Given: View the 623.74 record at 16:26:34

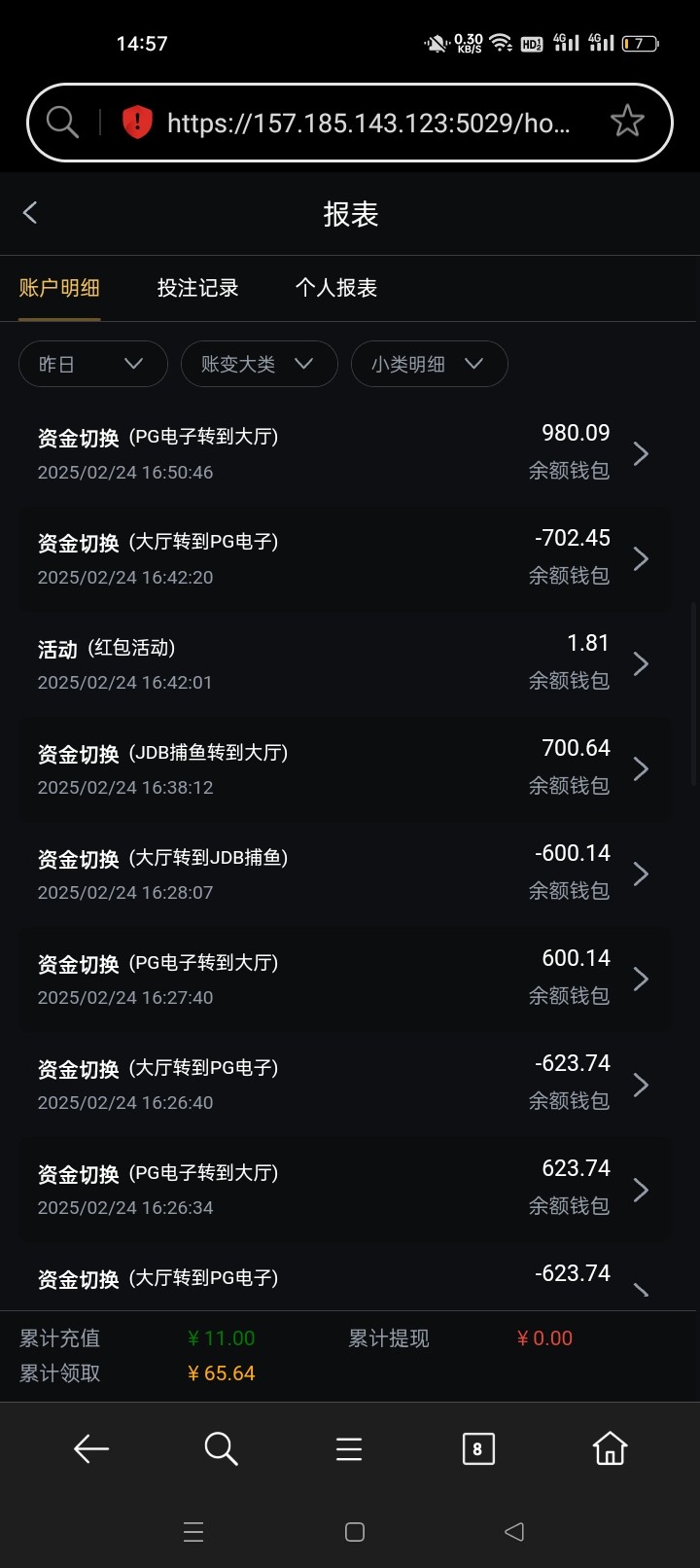Looking at the screenshot, I should point(345,1189).
